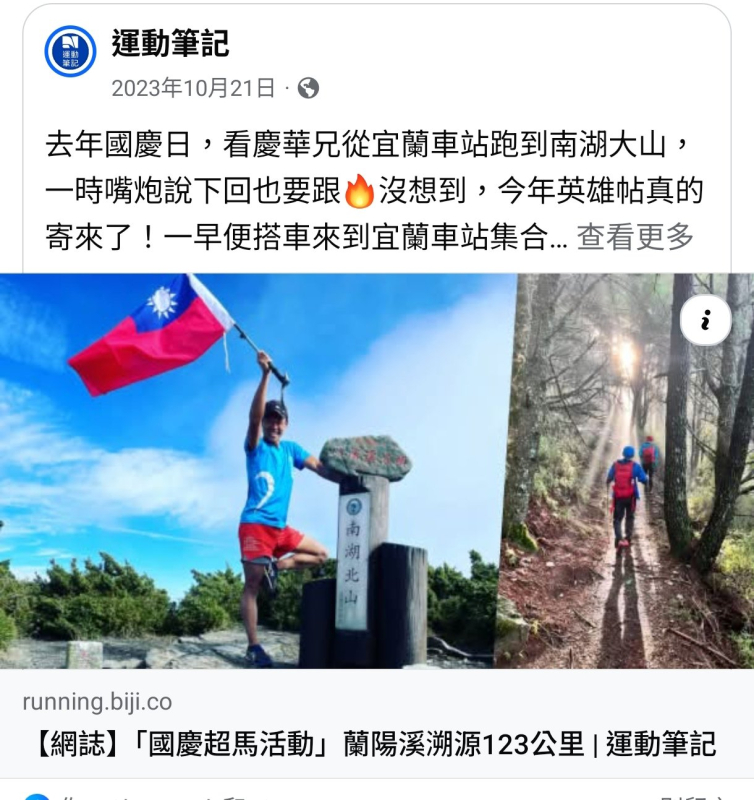Open the 運動筆記 profile picture
This screenshot has height=800, width=754.
[70, 52]
